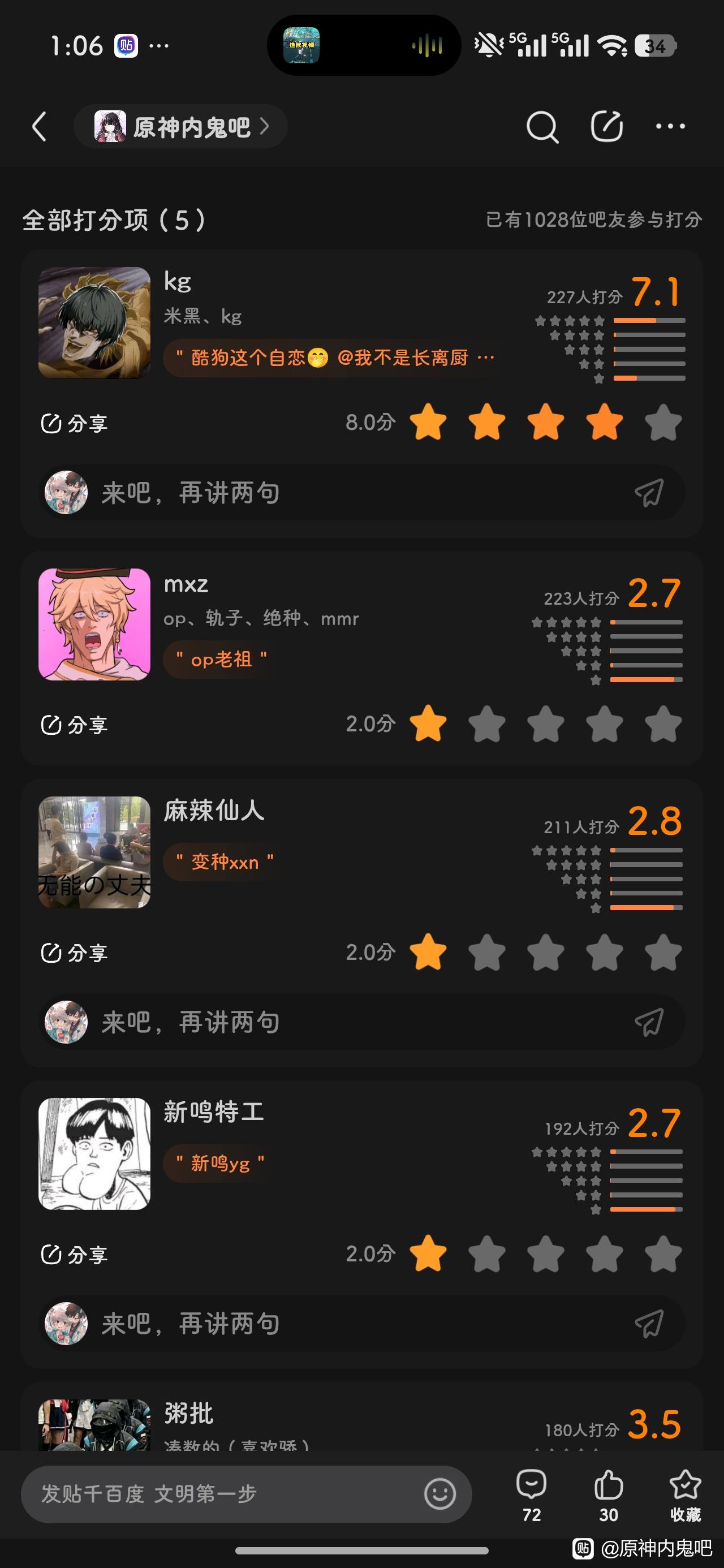
Task: Open search from the top bar
Action: [x=541, y=127]
